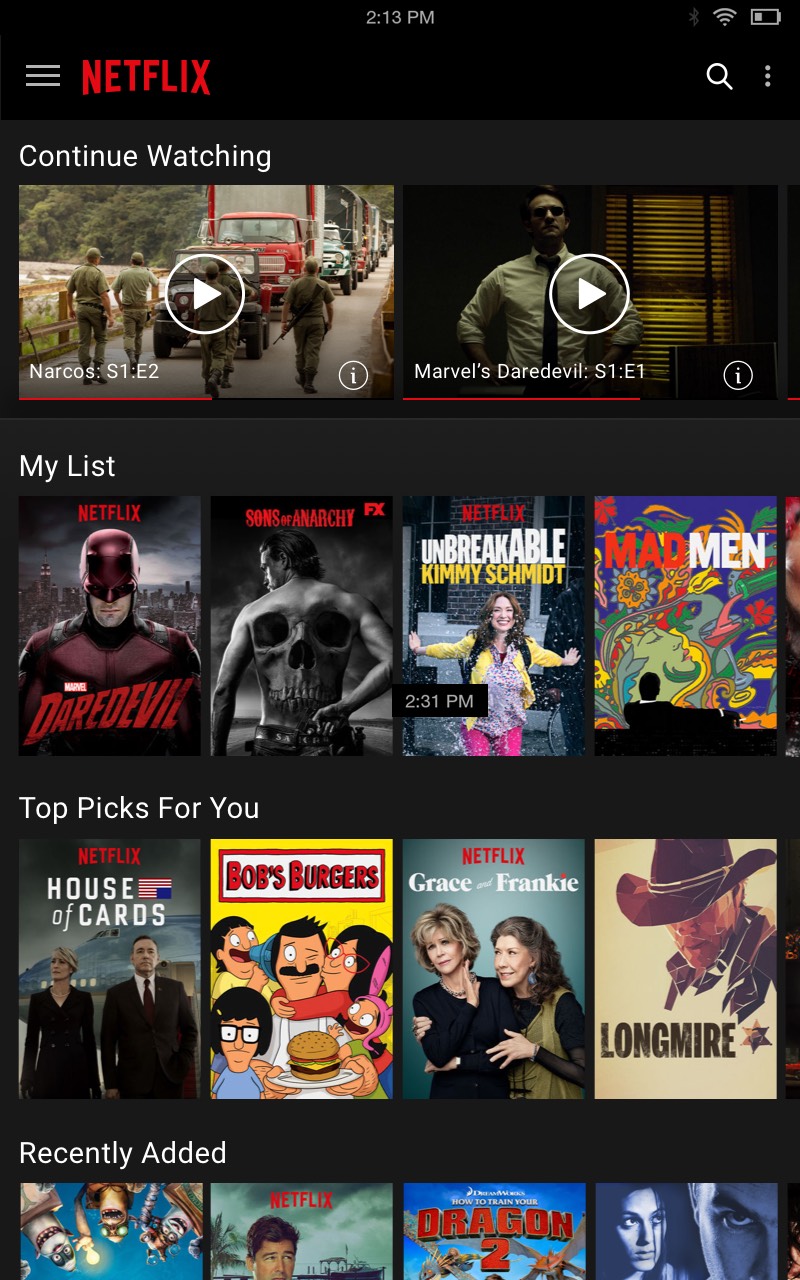Open the hamburger navigation menu
This screenshot has width=800, height=1280.
(x=43, y=76)
